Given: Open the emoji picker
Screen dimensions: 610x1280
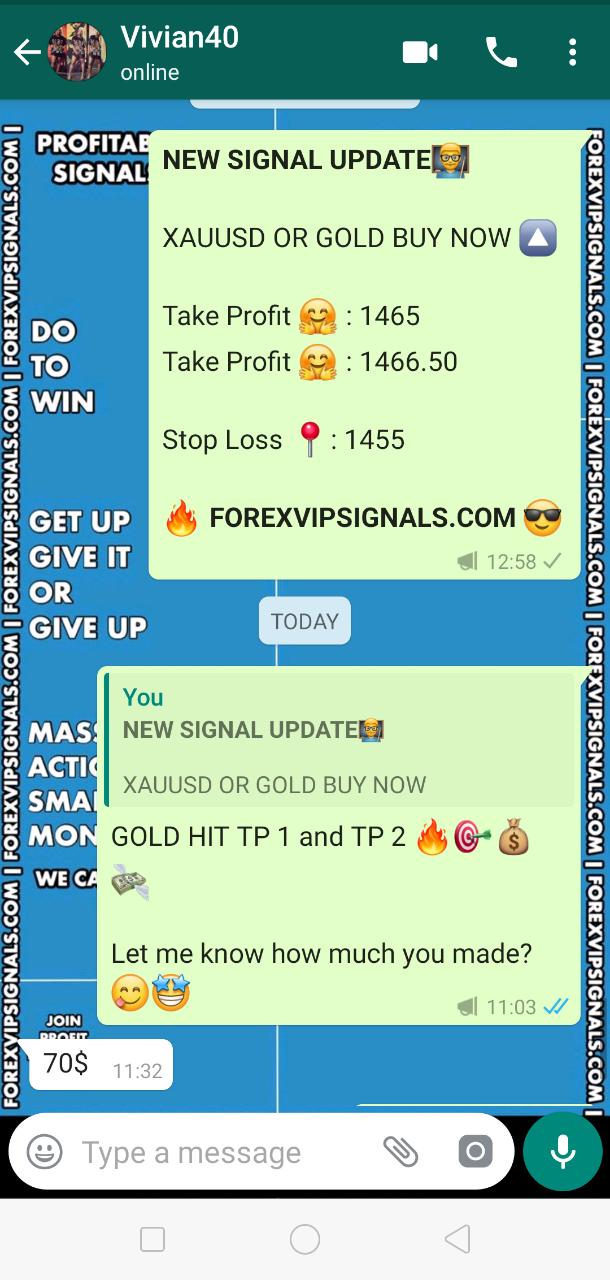Looking at the screenshot, I should click(44, 1152).
